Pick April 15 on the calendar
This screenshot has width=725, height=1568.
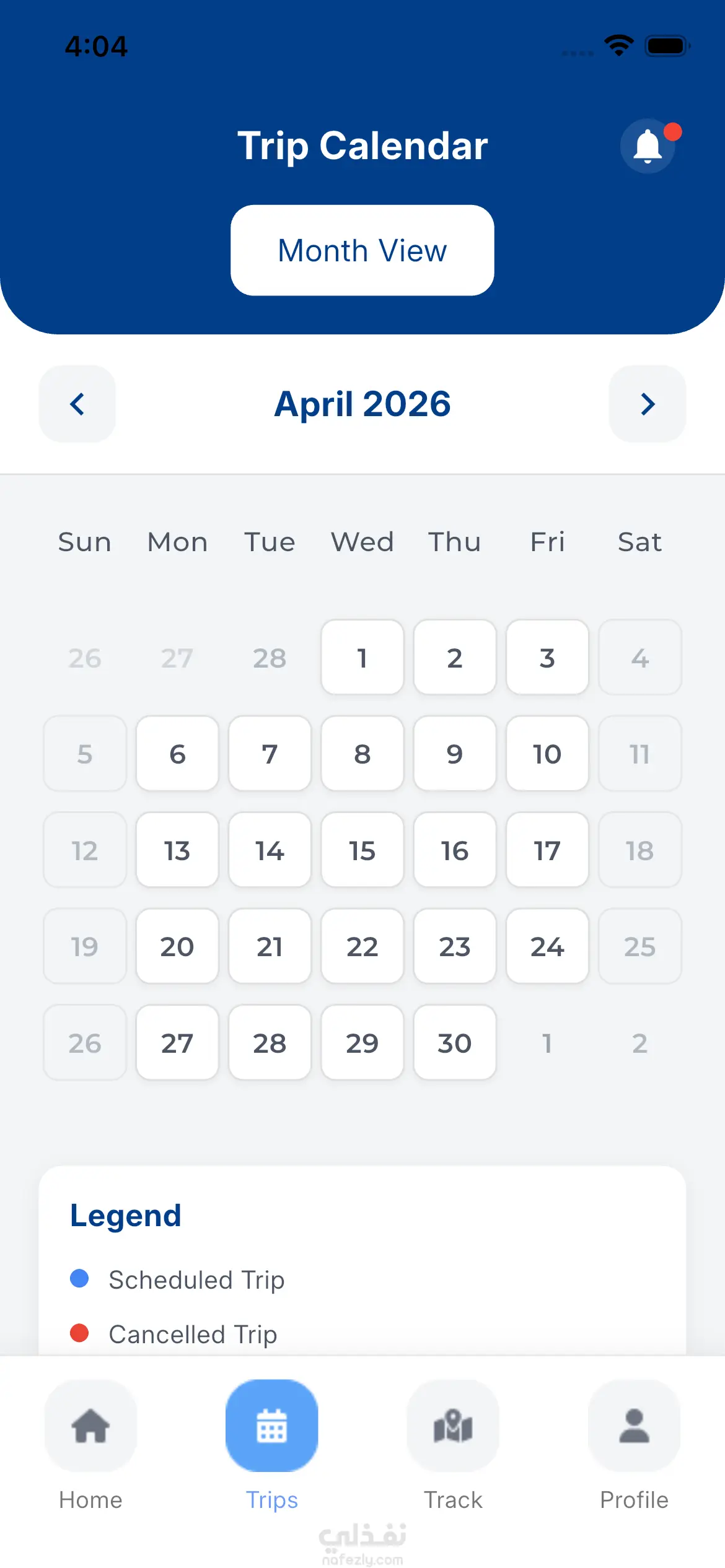(362, 850)
